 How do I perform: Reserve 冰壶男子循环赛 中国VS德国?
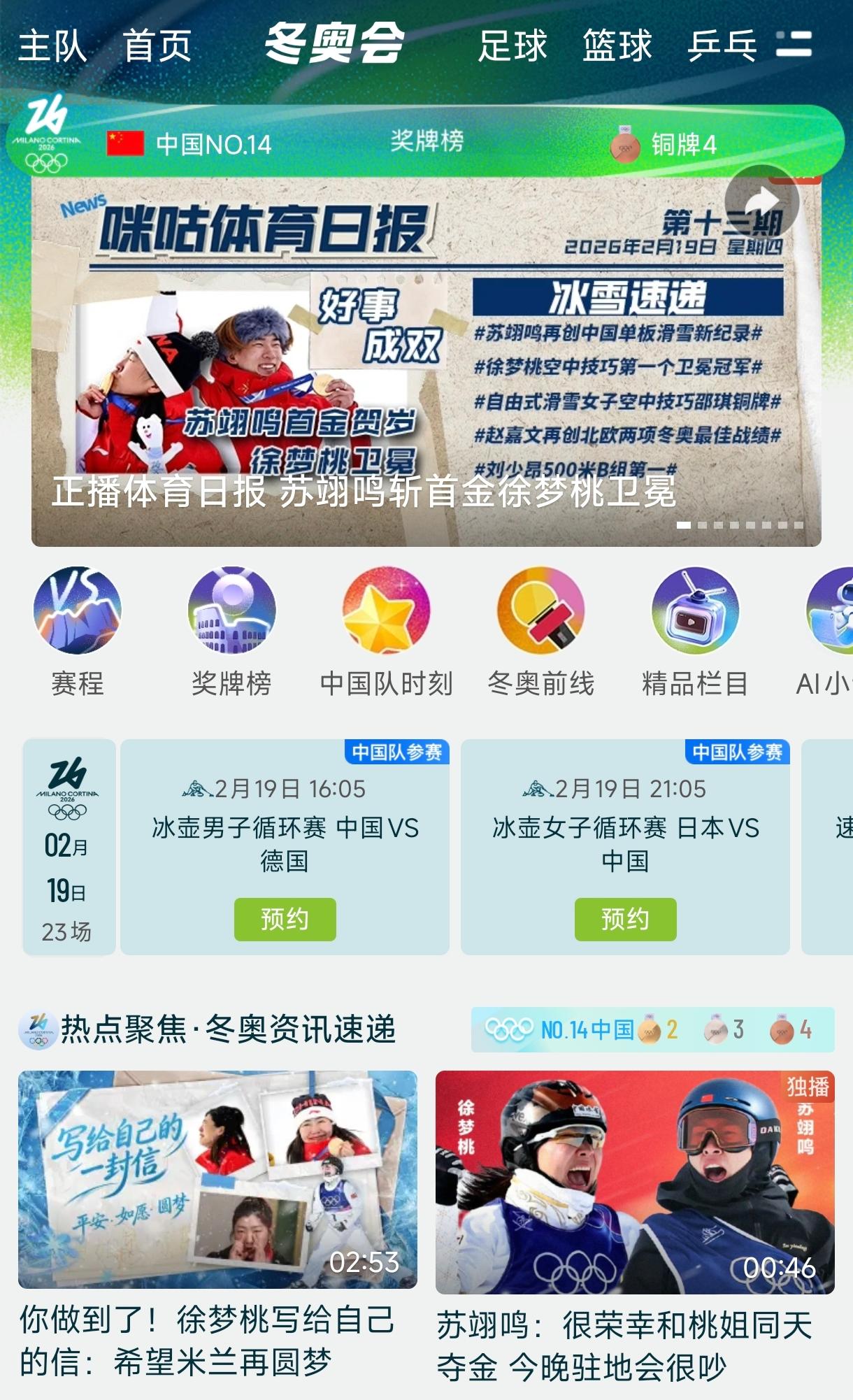[x=285, y=919]
